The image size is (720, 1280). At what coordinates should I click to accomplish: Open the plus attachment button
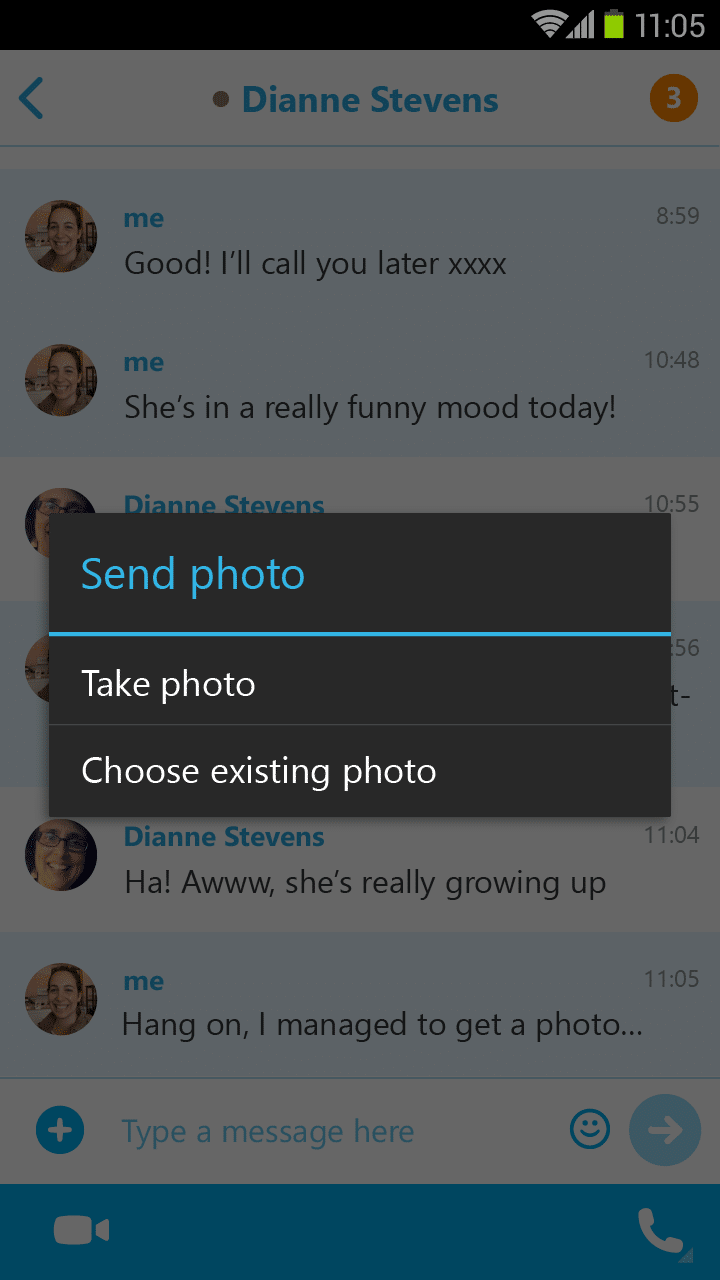click(x=60, y=1131)
